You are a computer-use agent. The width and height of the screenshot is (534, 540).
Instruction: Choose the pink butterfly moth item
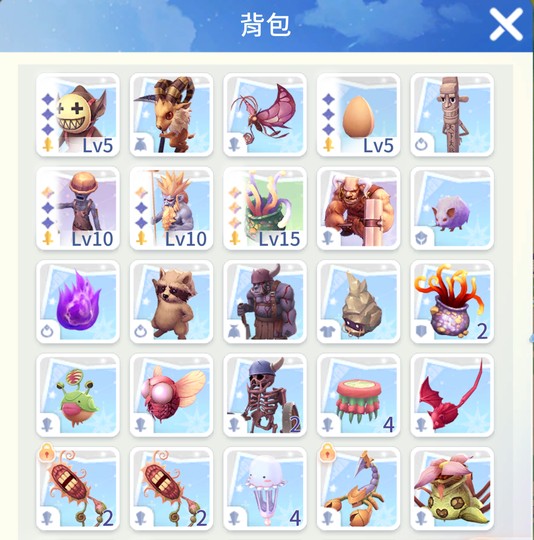[265, 115]
